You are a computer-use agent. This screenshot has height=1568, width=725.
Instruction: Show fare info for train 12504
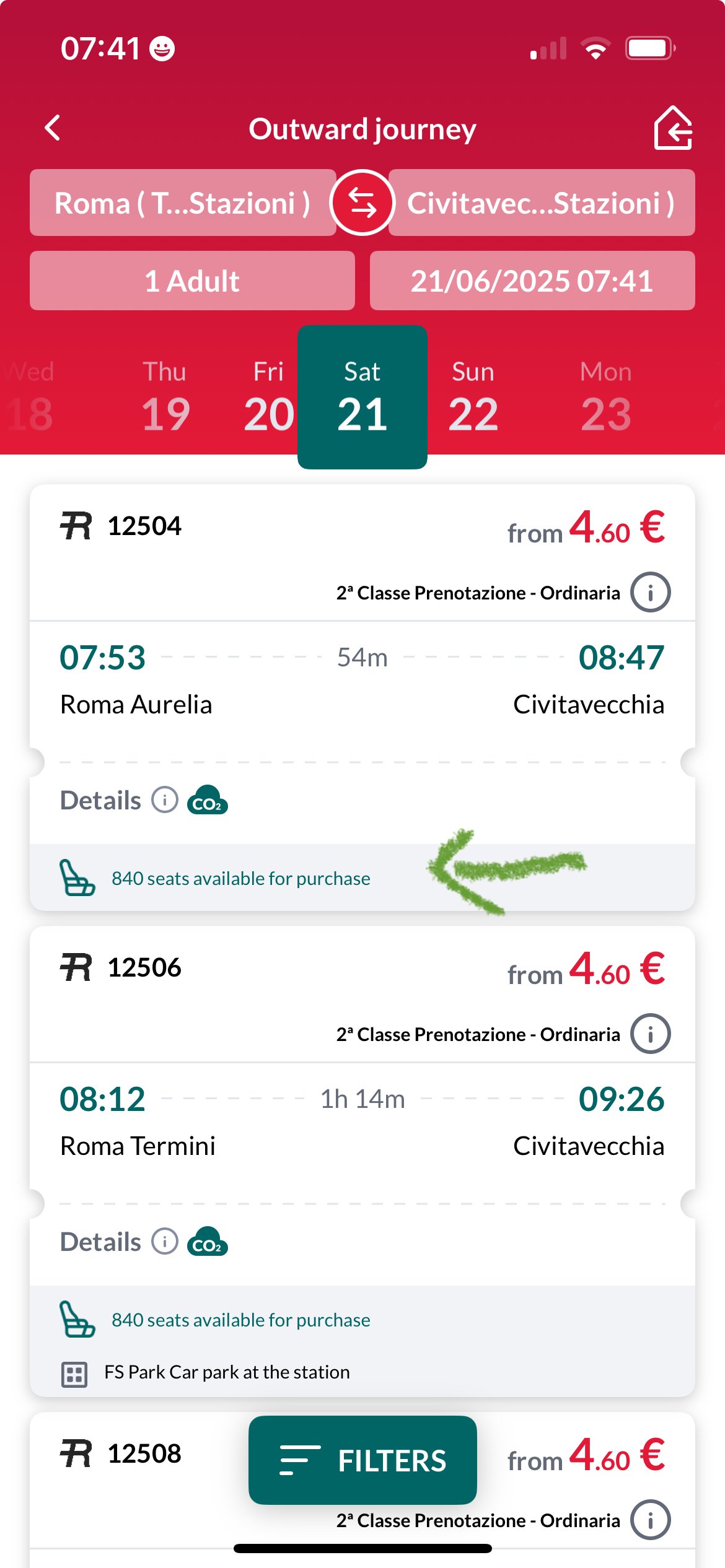tap(650, 593)
